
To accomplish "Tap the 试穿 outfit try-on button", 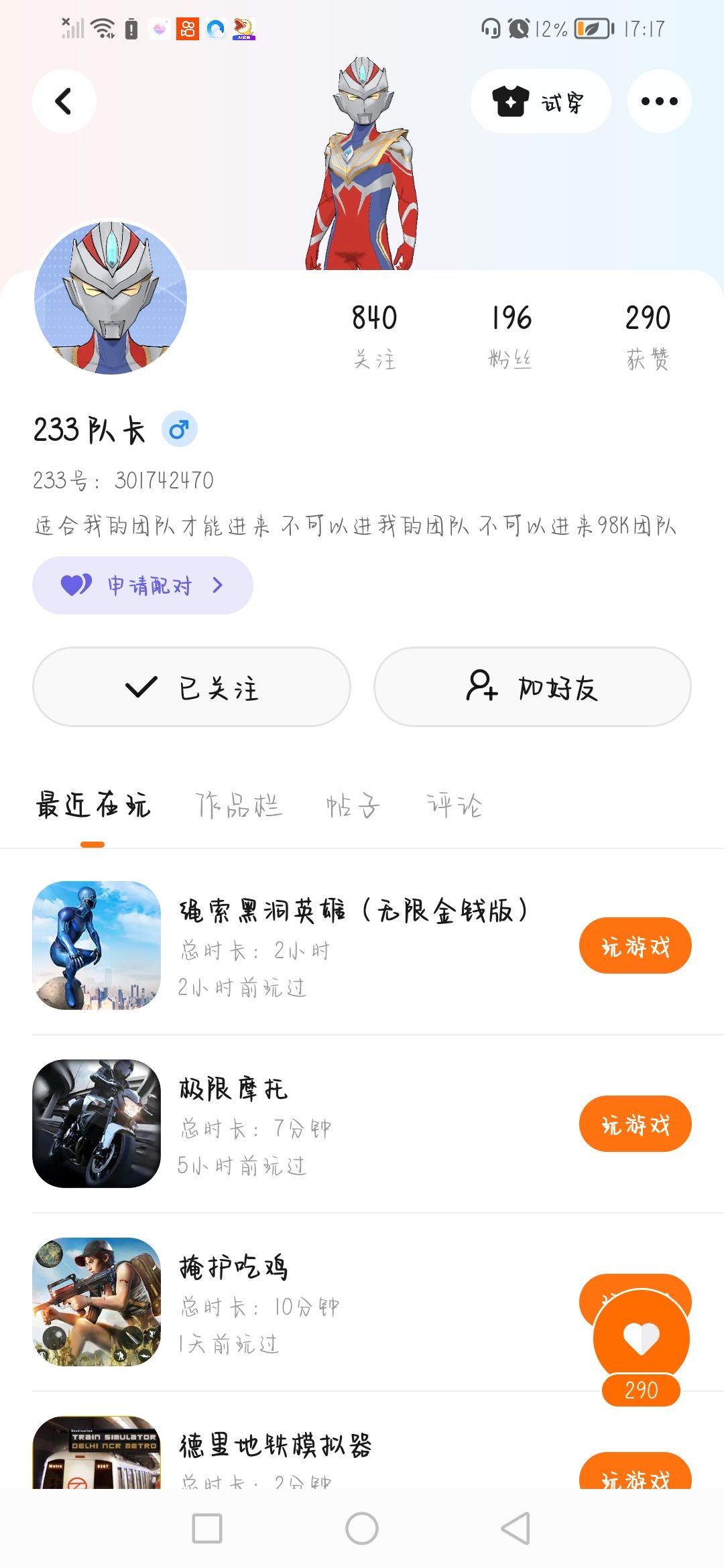I will (x=540, y=101).
